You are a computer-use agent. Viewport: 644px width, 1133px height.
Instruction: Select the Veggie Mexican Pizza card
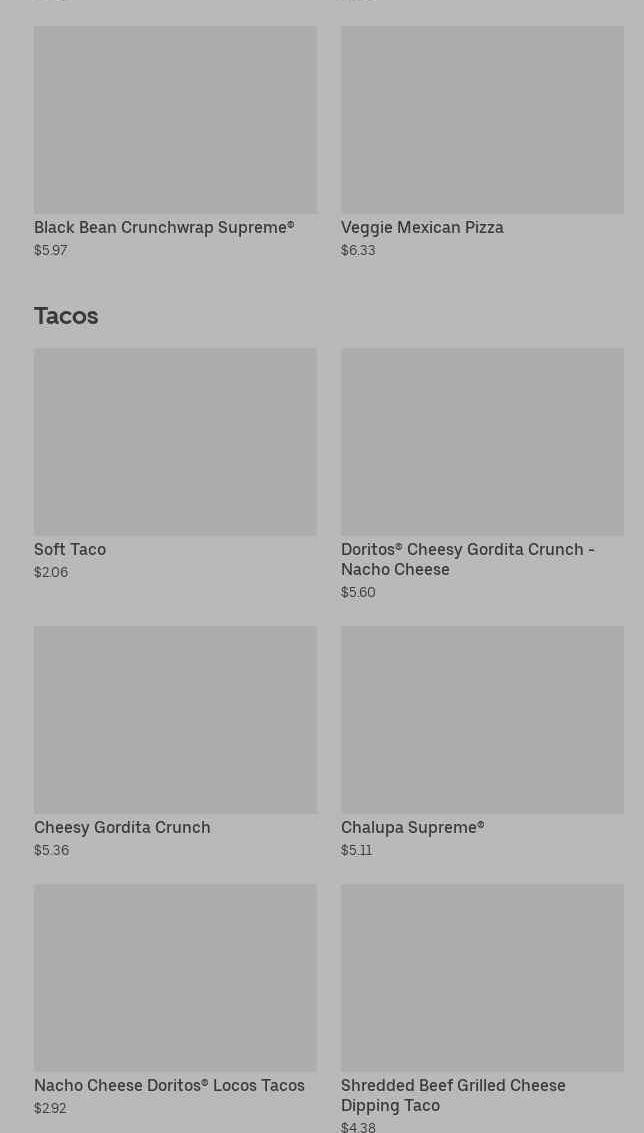pos(482,142)
